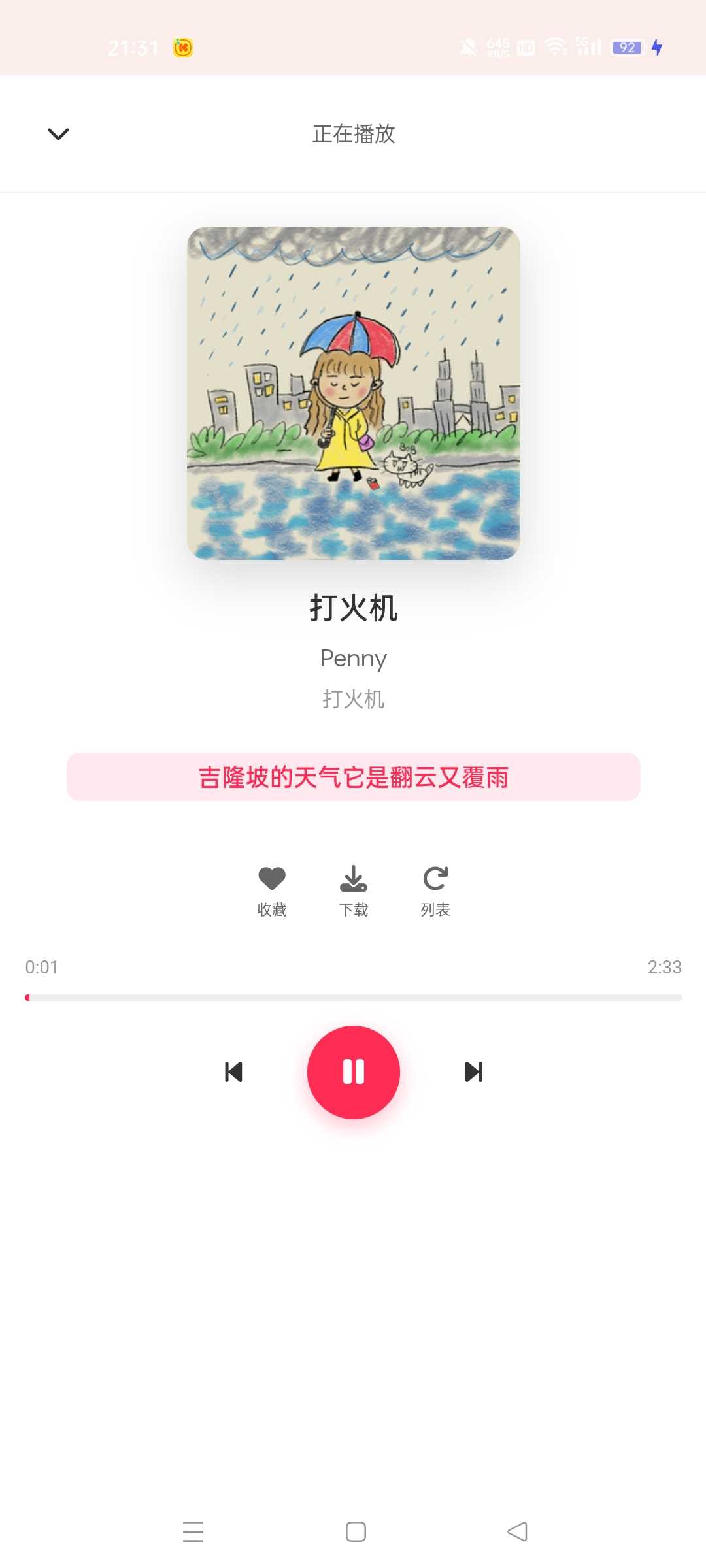The image size is (706, 1568).
Task: Seek by tapping the playback progress bar
Action: tap(354, 998)
